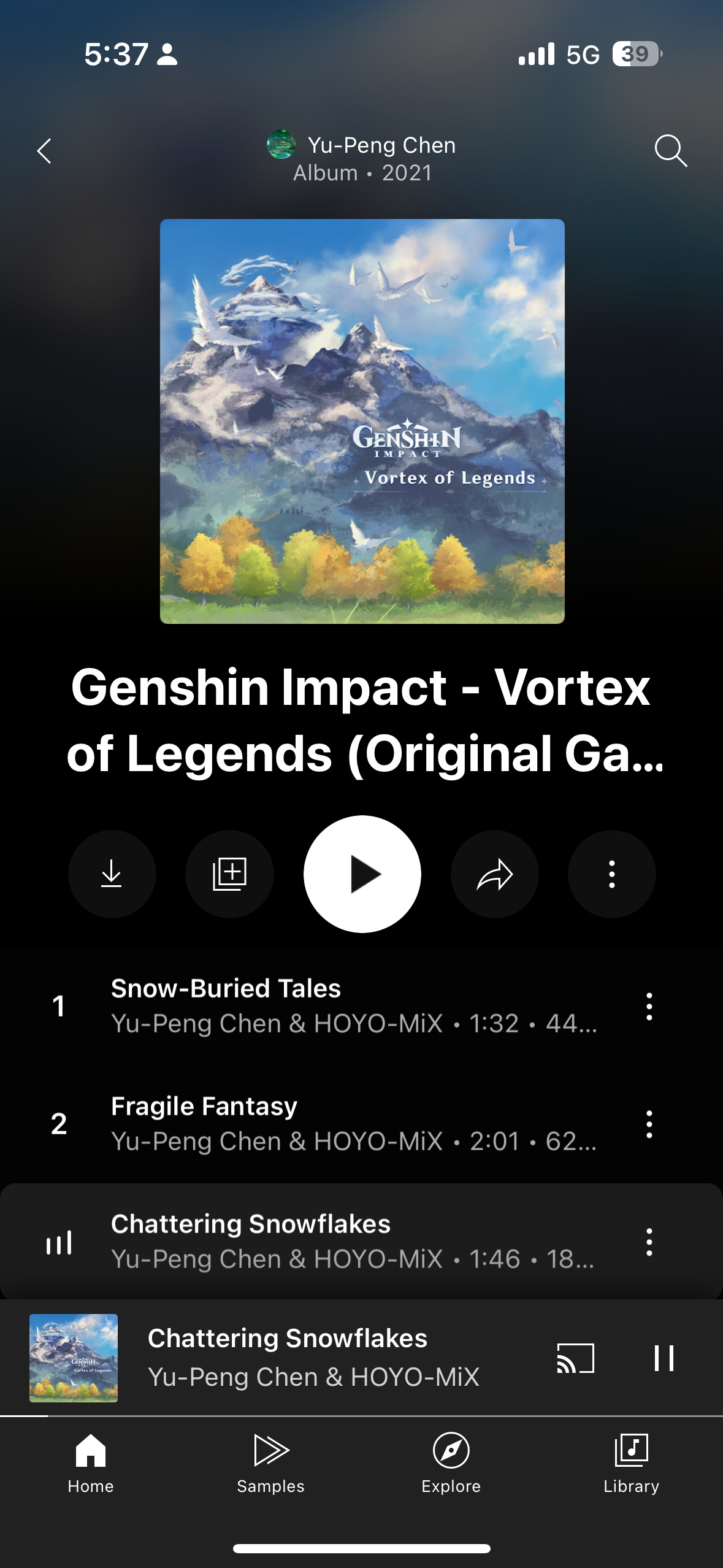The width and height of the screenshot is (723, 1568).
Task: Open the album's overflow options menu
Action: point(611,875)
